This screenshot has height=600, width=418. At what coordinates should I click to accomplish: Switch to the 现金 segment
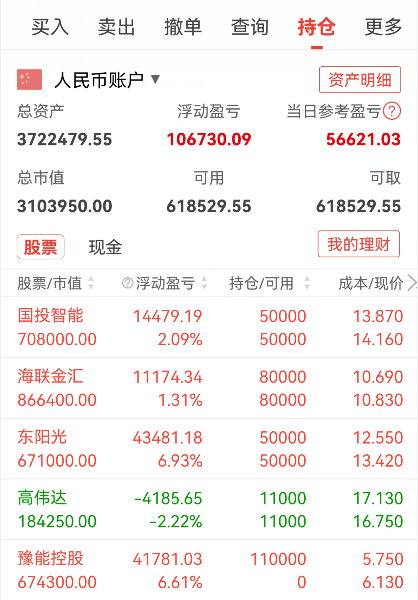(x=105, y=247)
